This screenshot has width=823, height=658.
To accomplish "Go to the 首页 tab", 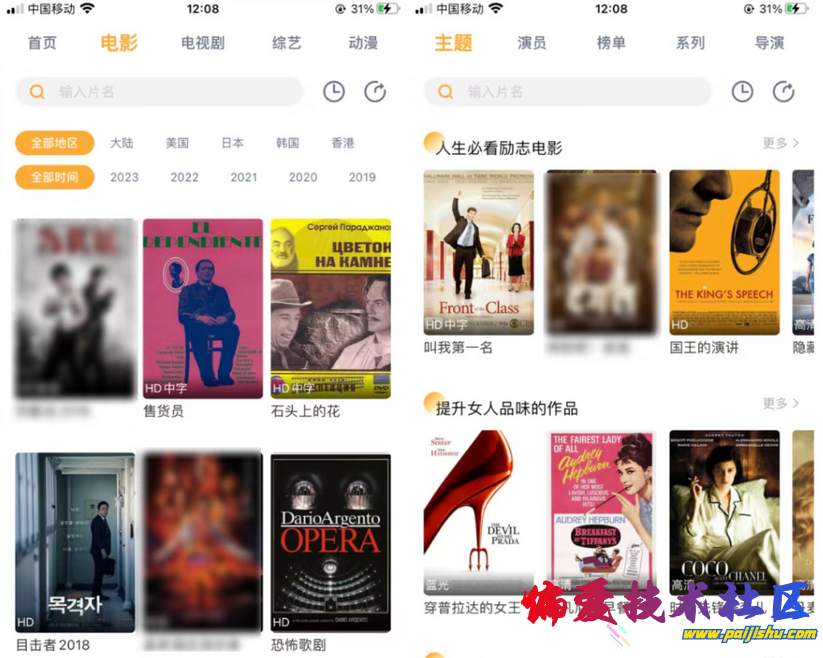I will click(x=42, y=43).
